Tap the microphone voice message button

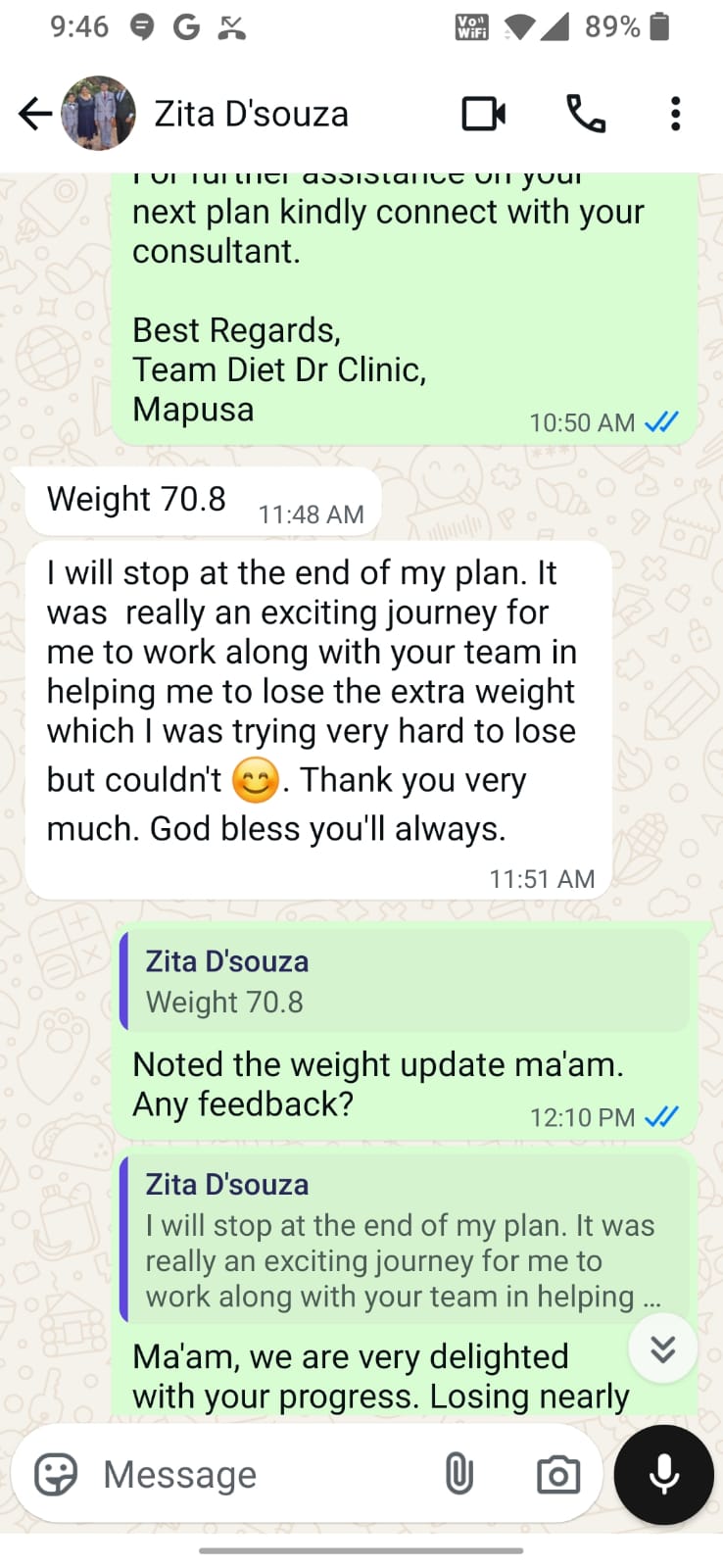664,1474
